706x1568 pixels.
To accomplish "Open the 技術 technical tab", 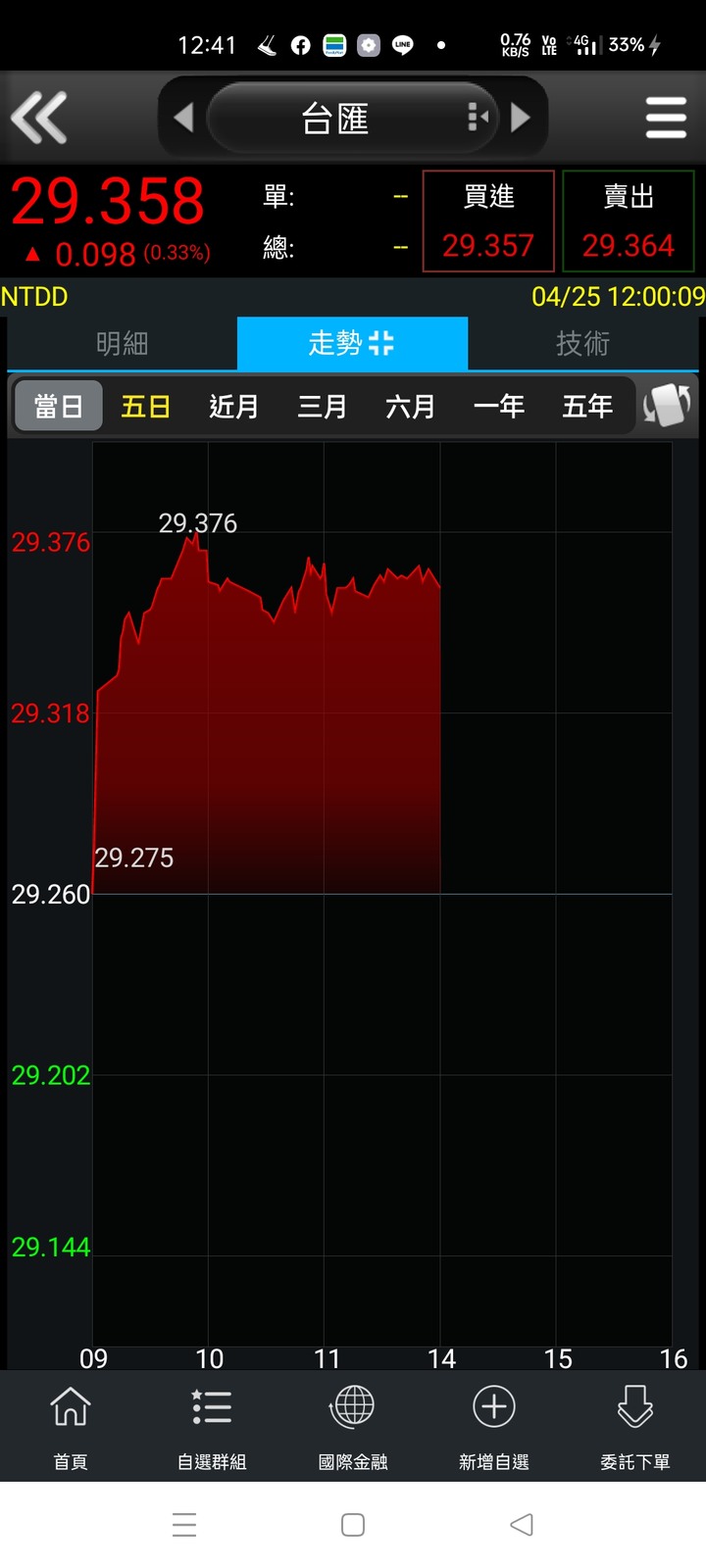I will coord(582,343).
